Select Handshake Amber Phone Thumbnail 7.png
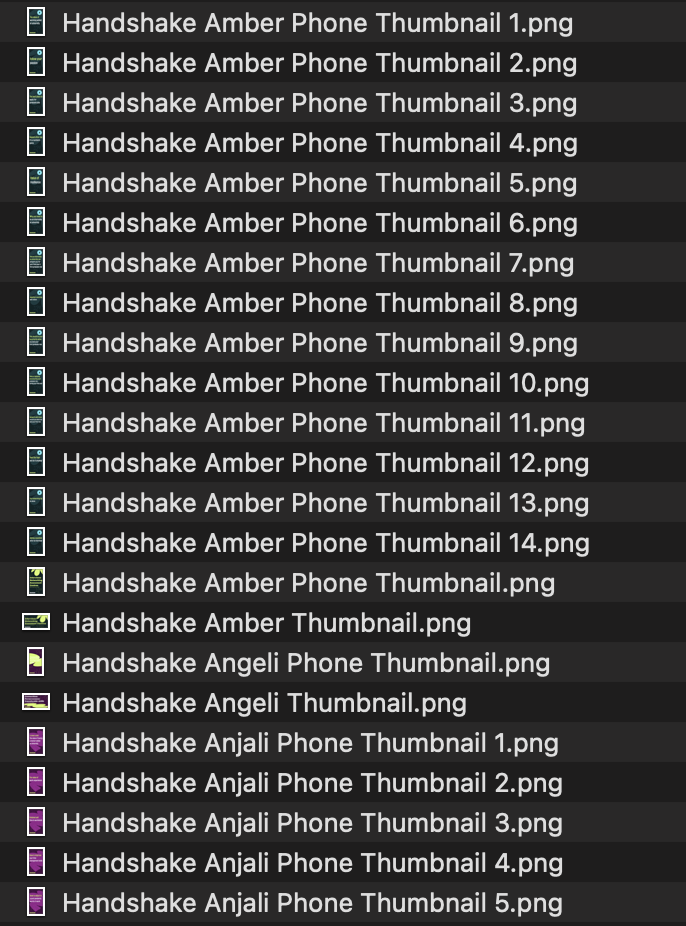The image size is (686, 926). click(318, 263)
